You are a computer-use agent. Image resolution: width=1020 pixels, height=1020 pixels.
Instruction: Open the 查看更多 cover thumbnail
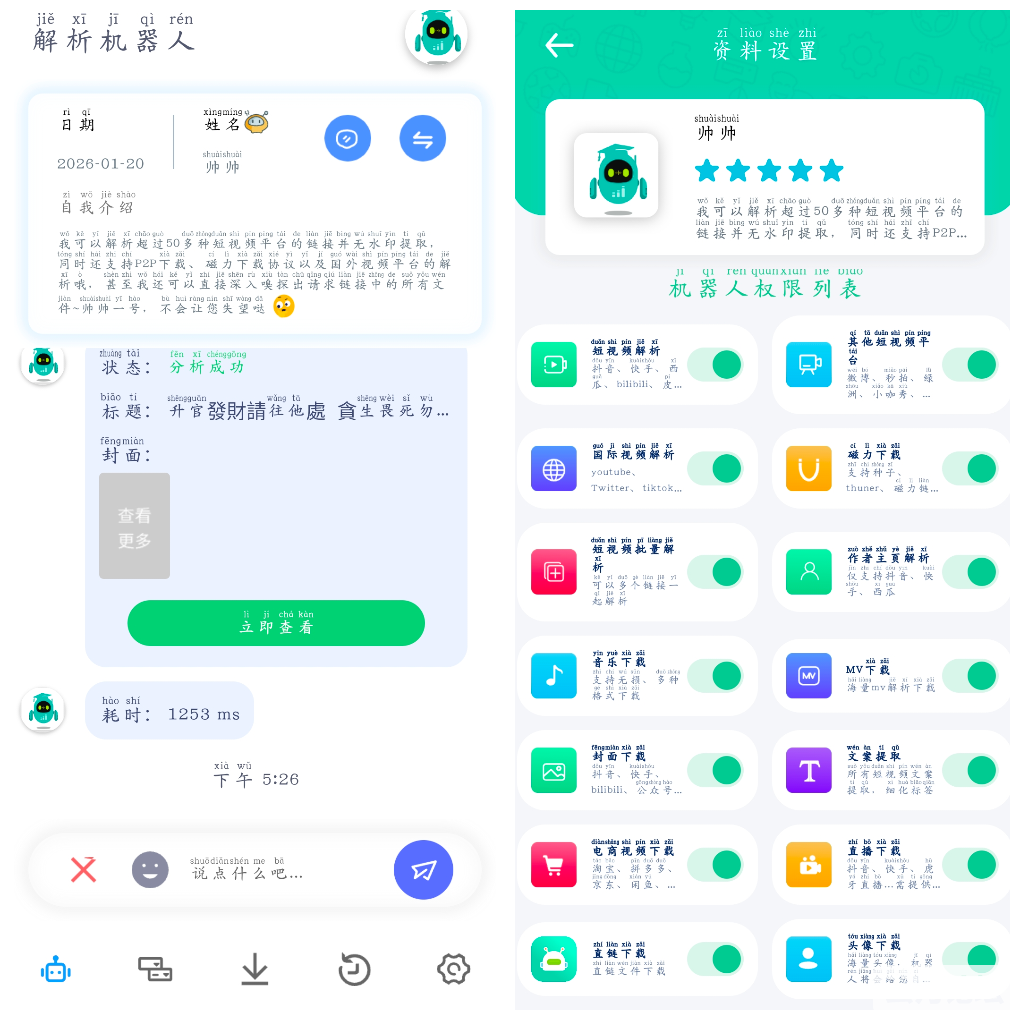pos(134,527)
